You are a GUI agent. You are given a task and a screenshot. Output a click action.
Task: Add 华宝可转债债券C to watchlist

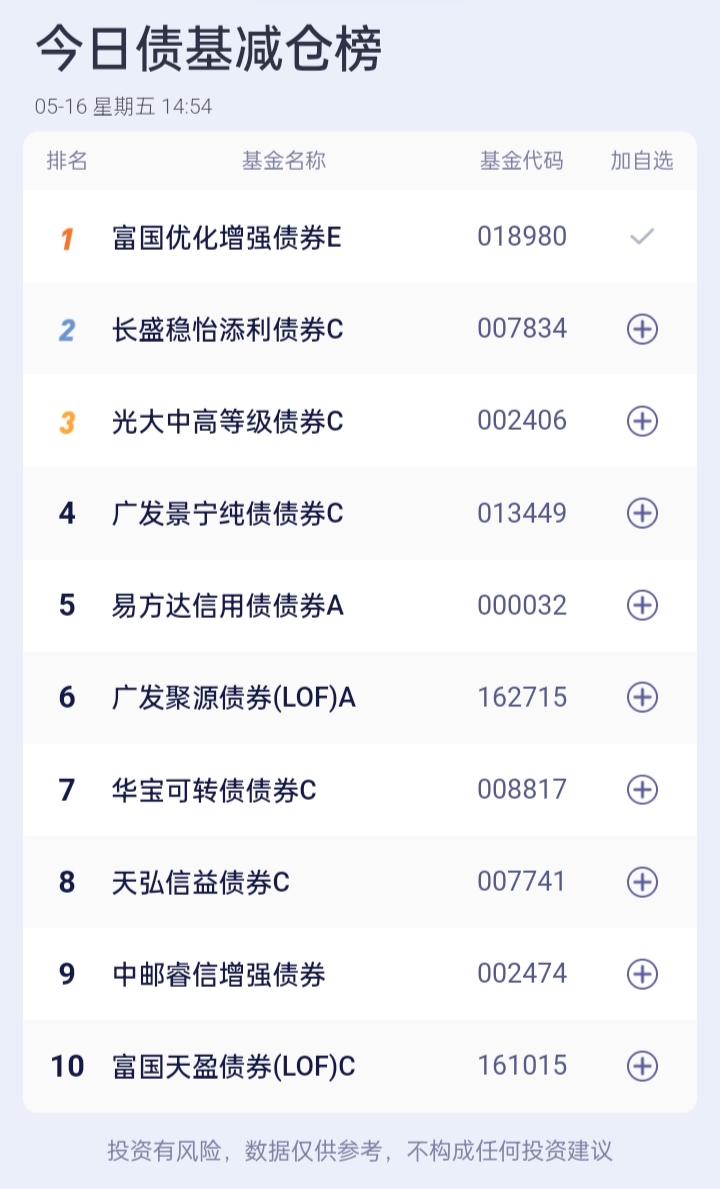[642, 790]
